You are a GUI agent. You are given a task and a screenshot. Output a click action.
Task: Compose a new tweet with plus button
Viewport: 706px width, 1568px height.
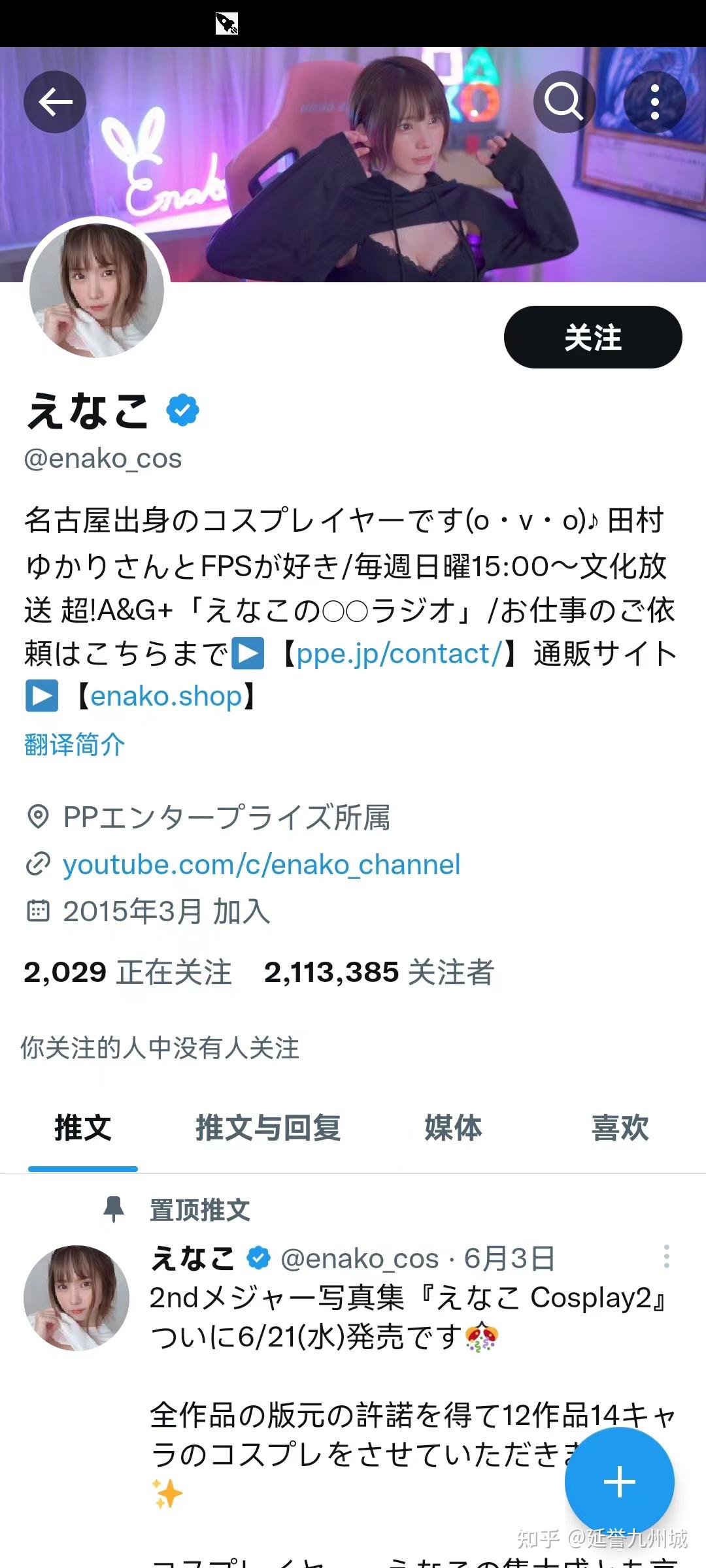(x=619, y=1481)
